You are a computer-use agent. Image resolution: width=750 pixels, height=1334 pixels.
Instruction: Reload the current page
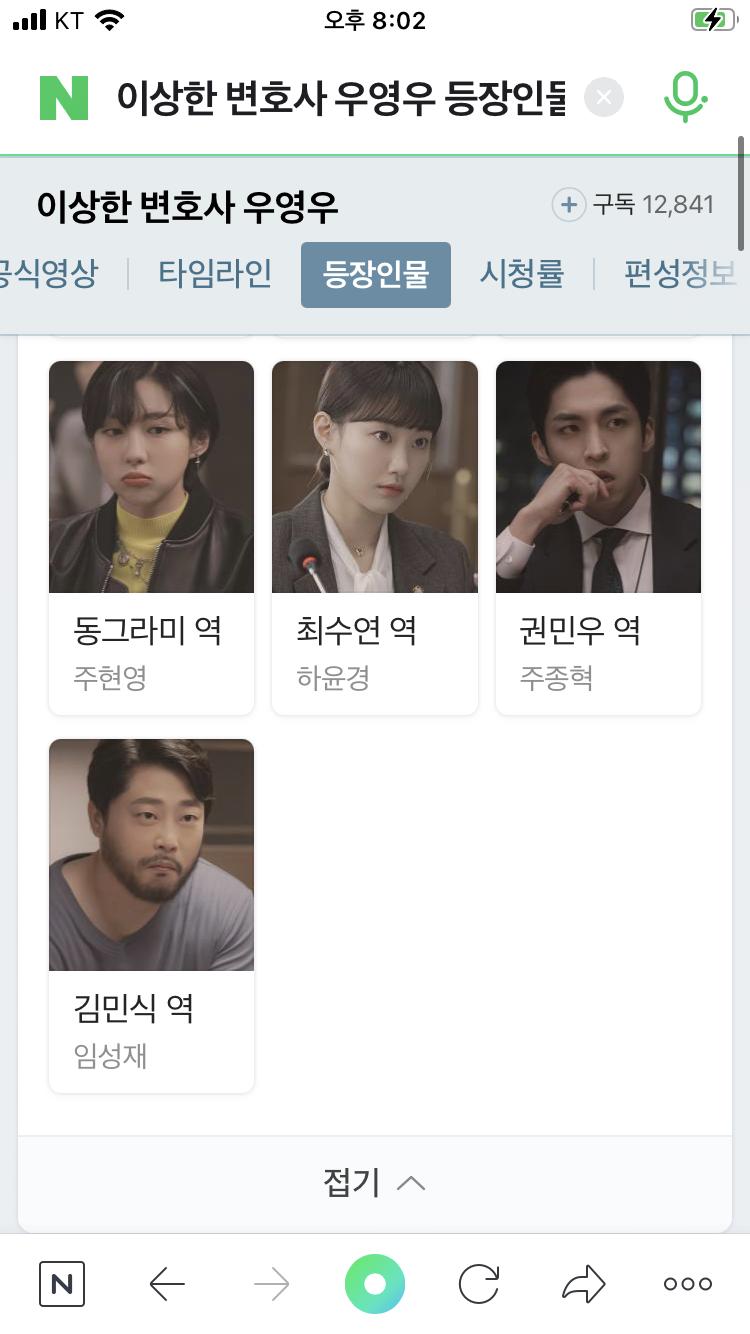point(479,1284)
